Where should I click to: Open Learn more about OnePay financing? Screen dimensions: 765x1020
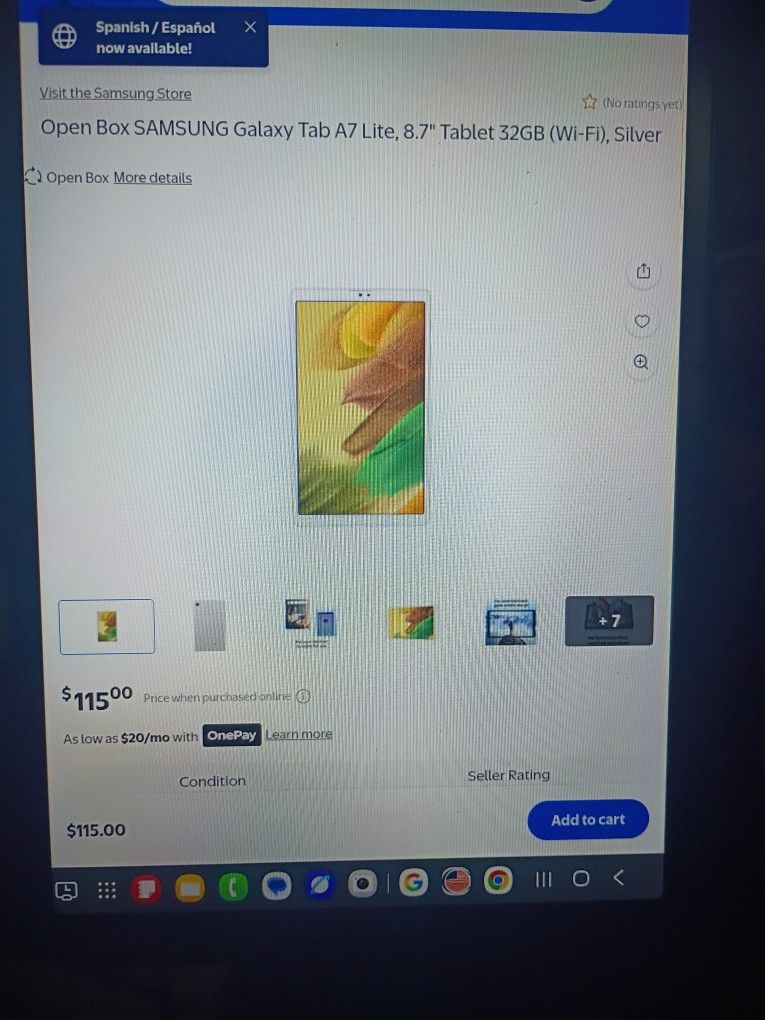click(x=298, y=734)
